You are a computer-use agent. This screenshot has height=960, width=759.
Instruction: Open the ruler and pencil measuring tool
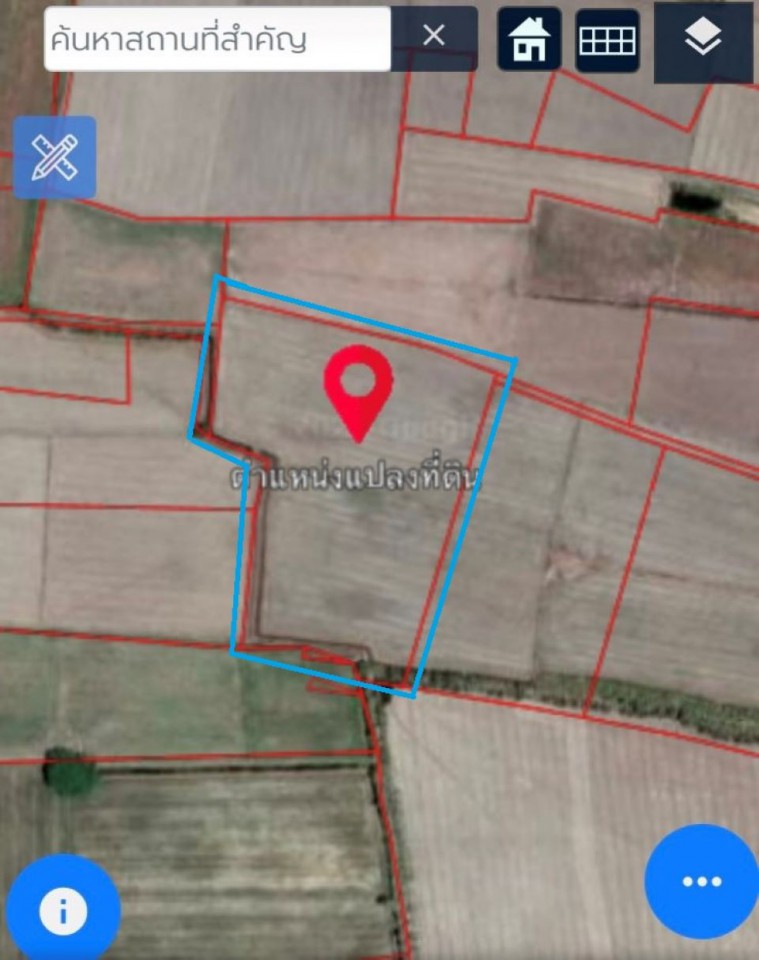click(54, 158)
